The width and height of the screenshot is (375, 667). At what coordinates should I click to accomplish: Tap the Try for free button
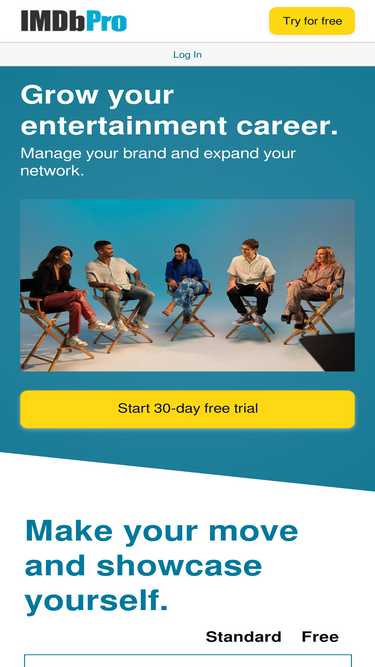coord(312,21)
